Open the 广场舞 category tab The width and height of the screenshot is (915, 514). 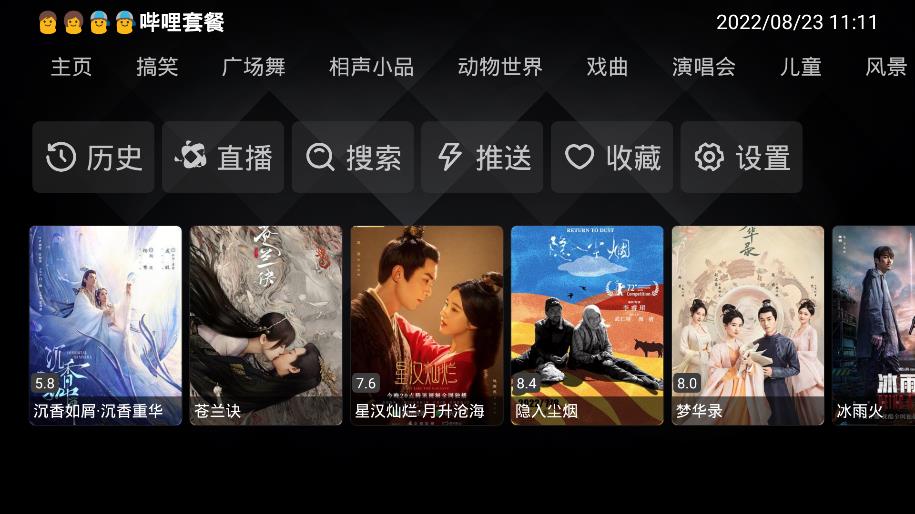(253, 67)
